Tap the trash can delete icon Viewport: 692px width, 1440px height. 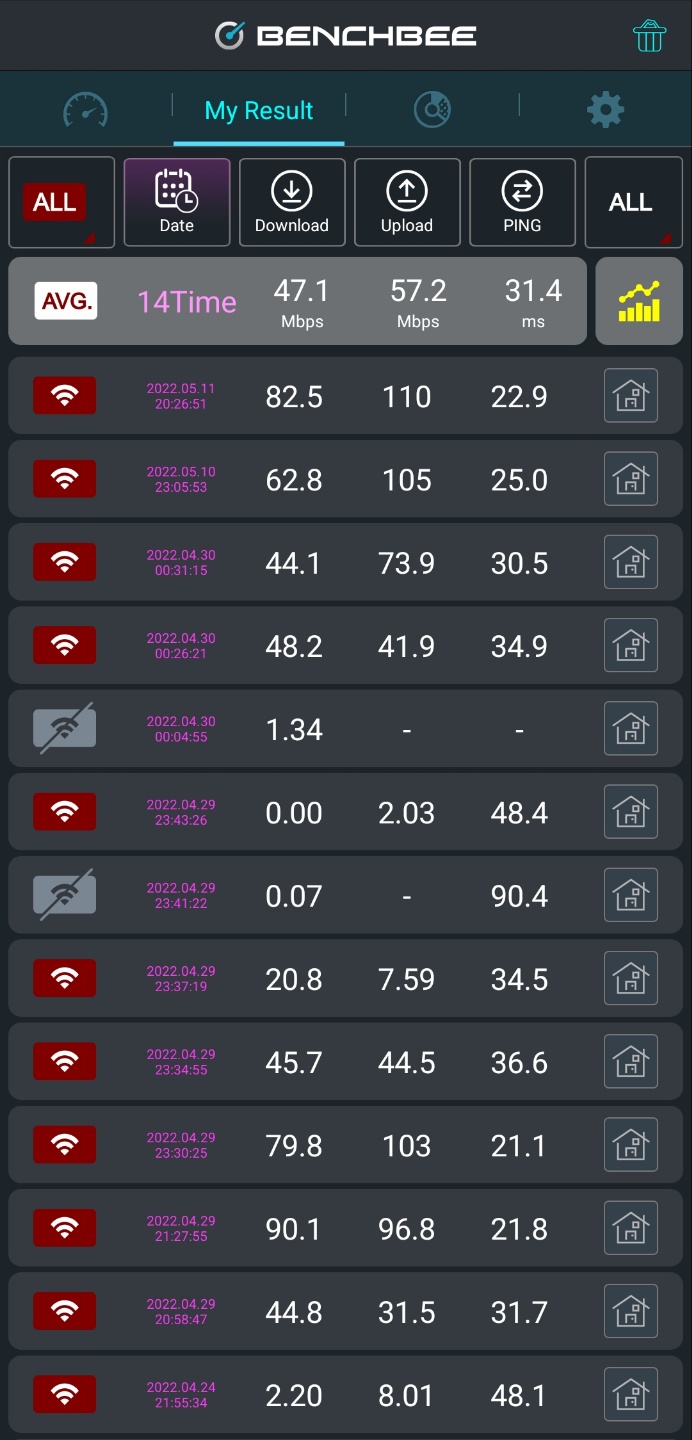point(649,36)
